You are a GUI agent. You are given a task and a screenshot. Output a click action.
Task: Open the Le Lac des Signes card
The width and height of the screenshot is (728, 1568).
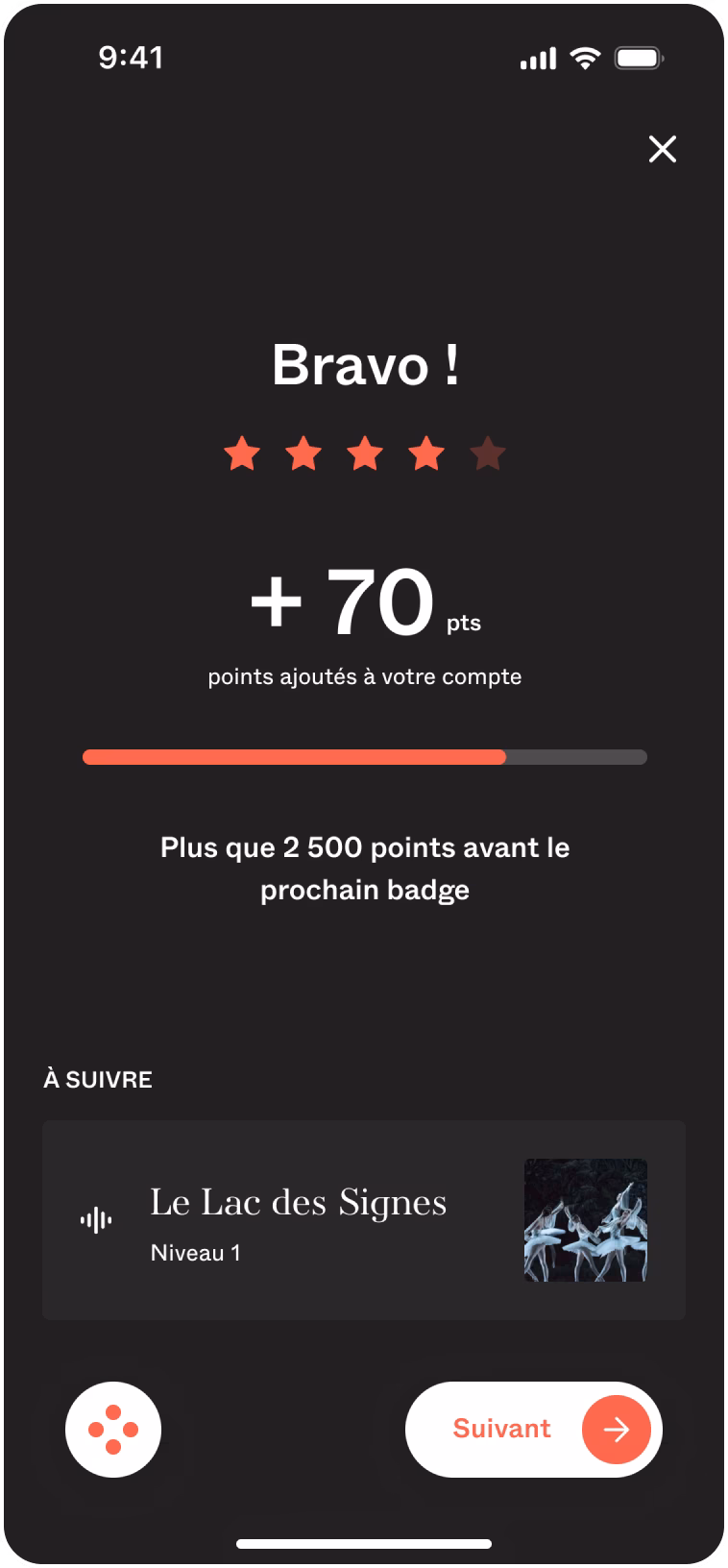(364, 1220)
